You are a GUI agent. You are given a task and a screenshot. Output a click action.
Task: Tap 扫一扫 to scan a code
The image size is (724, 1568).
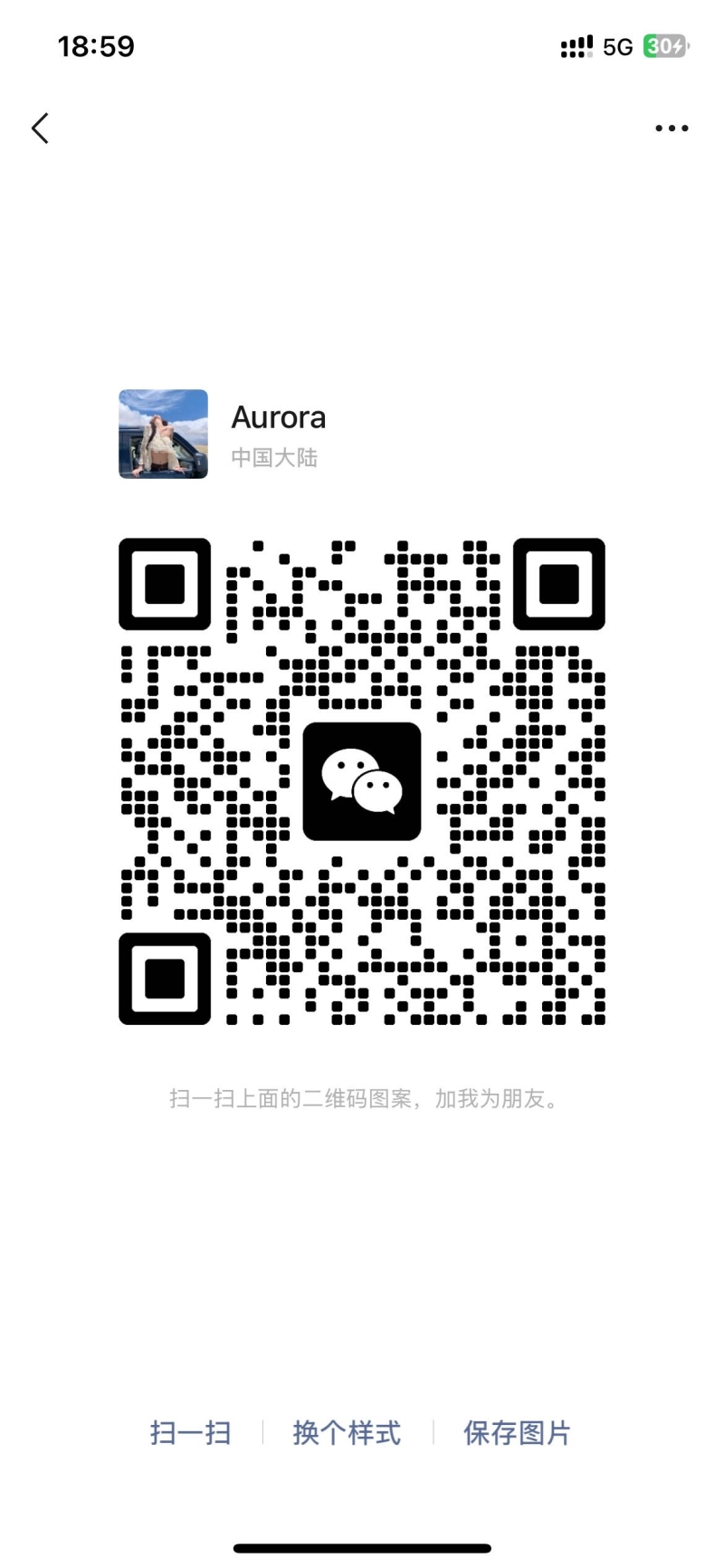190,1433
